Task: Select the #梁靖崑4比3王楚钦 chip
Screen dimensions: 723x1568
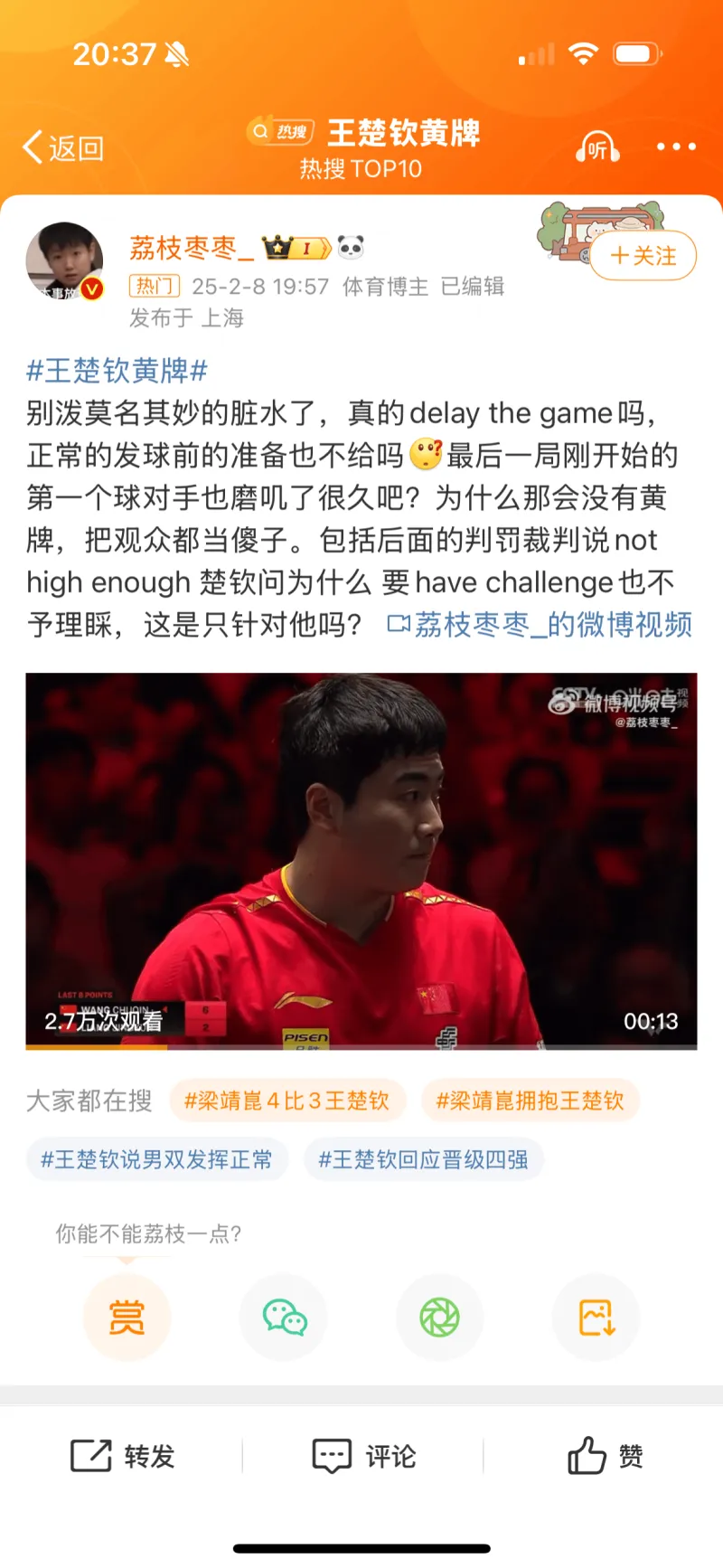Action: click(287, 1100)
